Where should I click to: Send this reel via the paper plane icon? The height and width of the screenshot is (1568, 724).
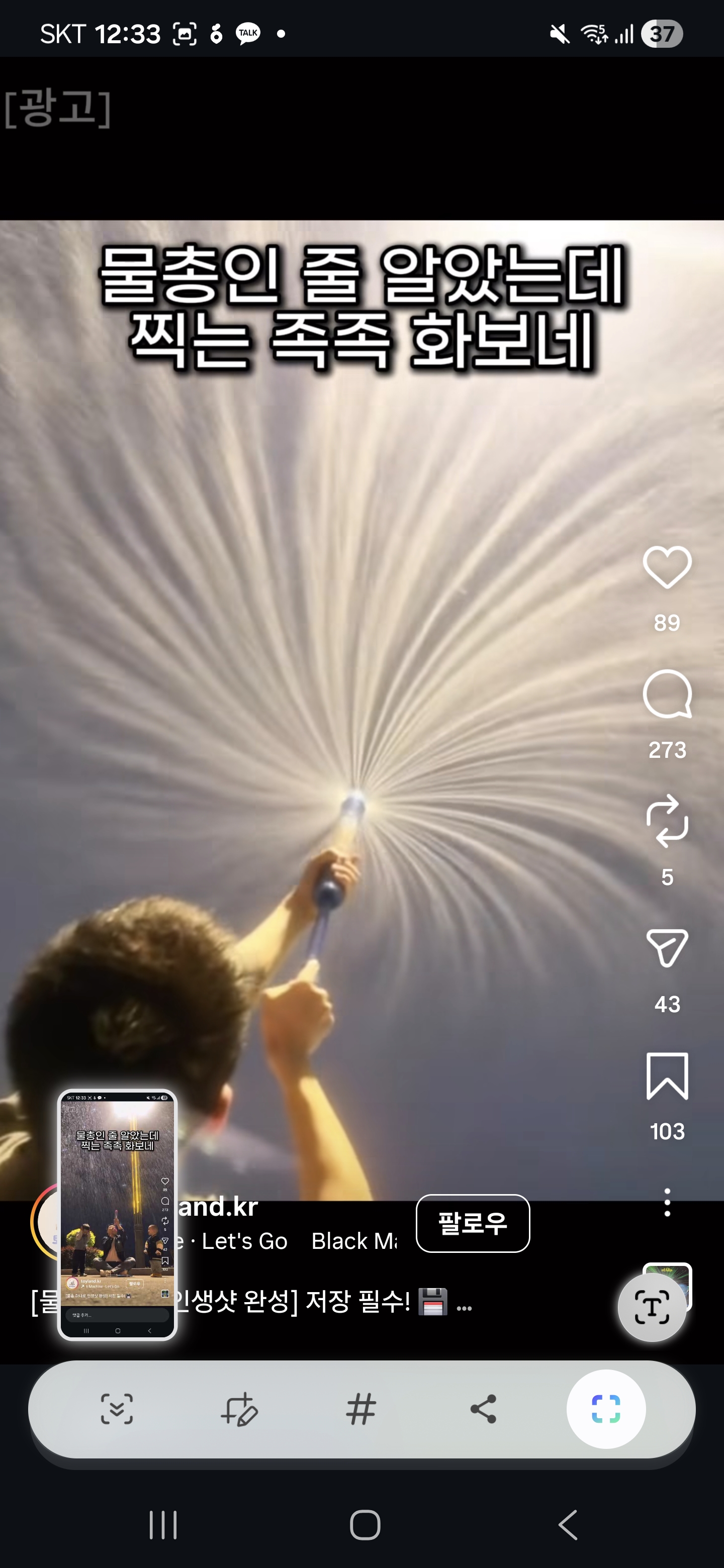click(667, 948)
